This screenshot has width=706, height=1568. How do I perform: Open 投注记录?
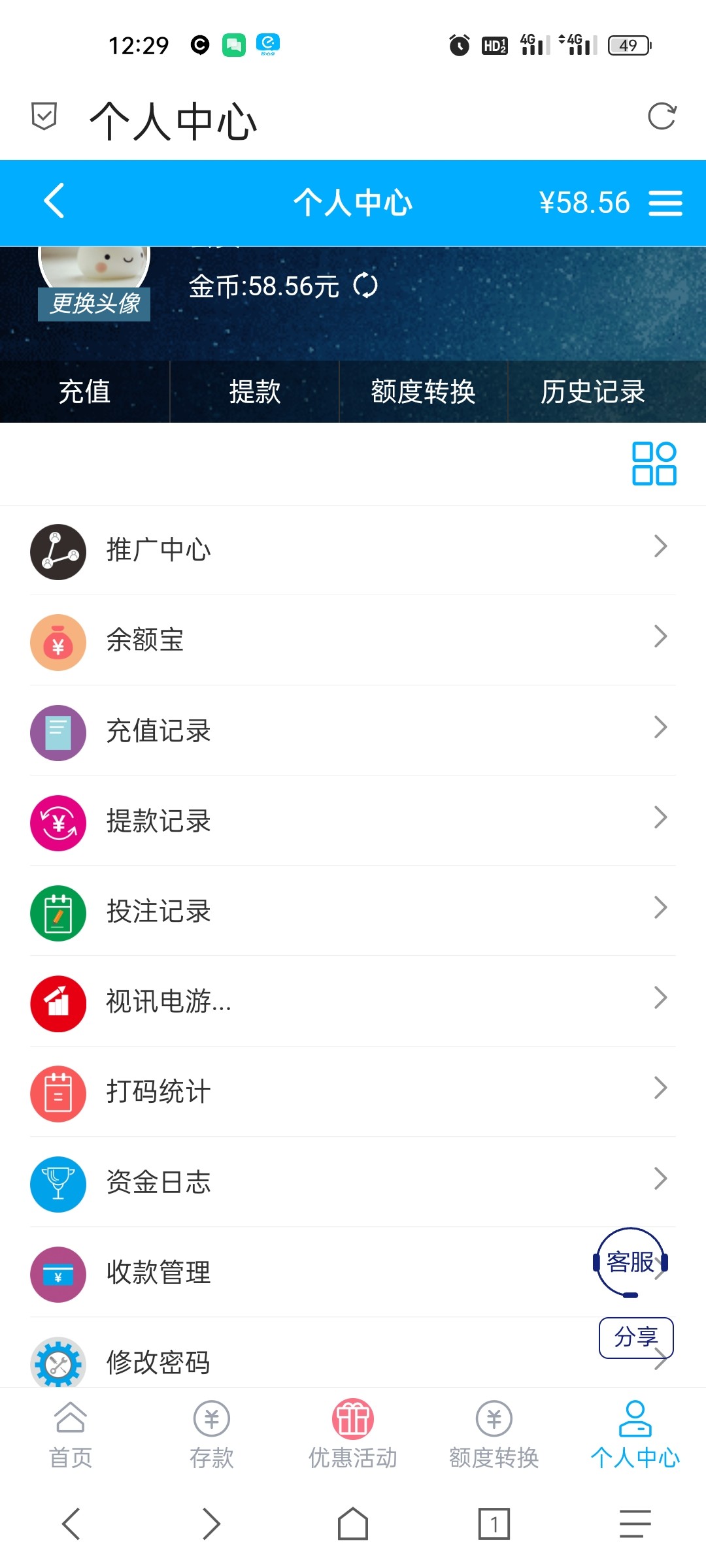pyautogui.click(x=353, y=911)
